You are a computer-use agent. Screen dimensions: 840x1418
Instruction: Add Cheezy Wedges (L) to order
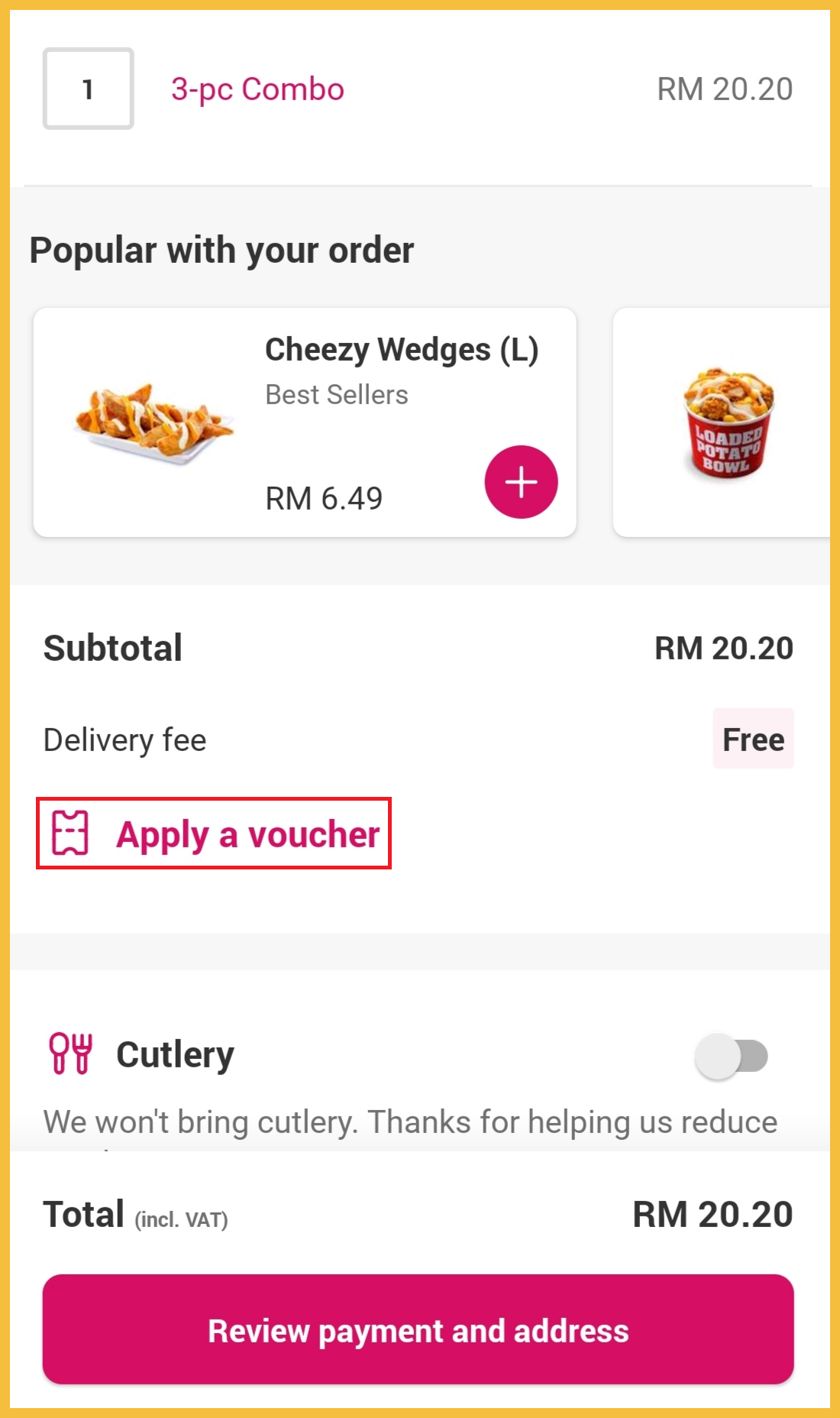click(x=521, y=482)
